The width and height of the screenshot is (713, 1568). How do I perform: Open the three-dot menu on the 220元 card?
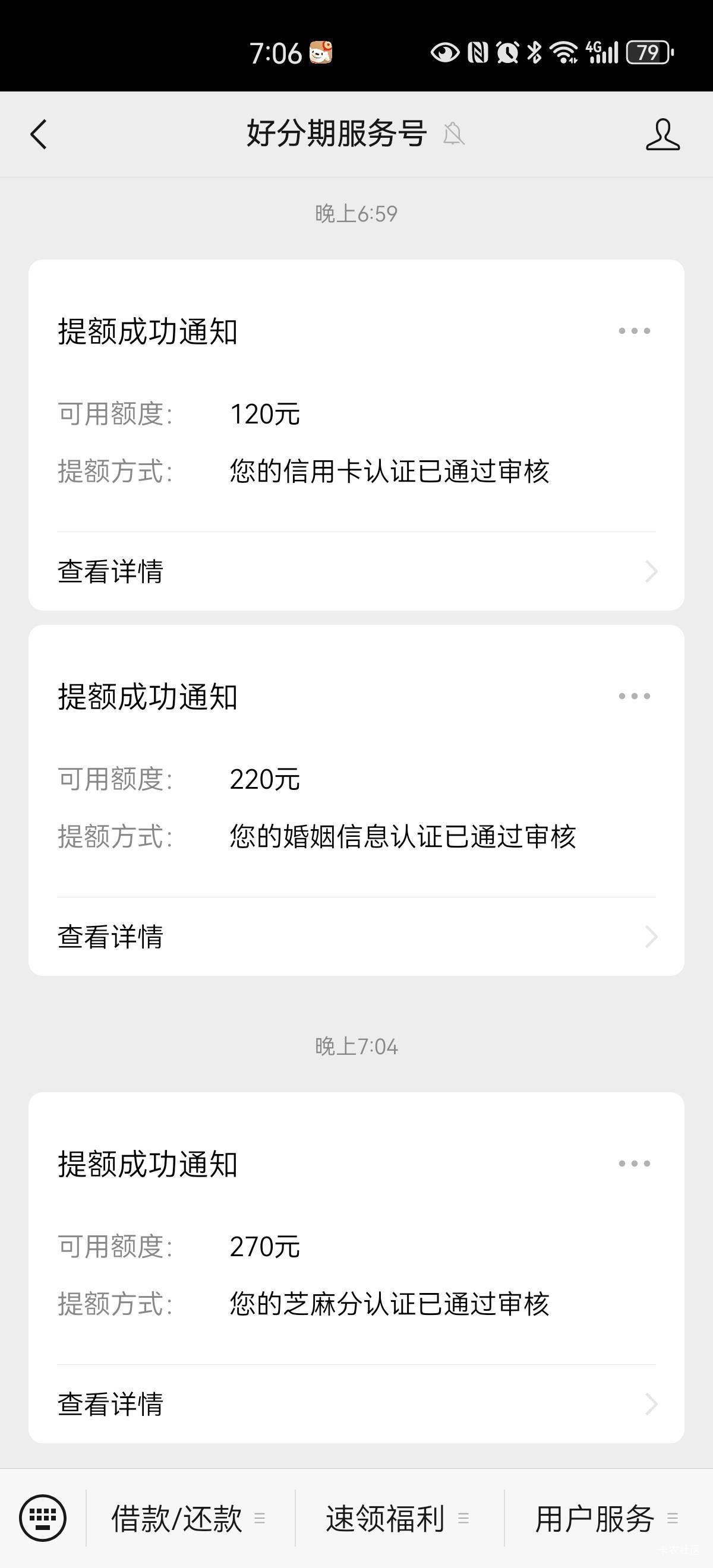[x=634, y=696]
